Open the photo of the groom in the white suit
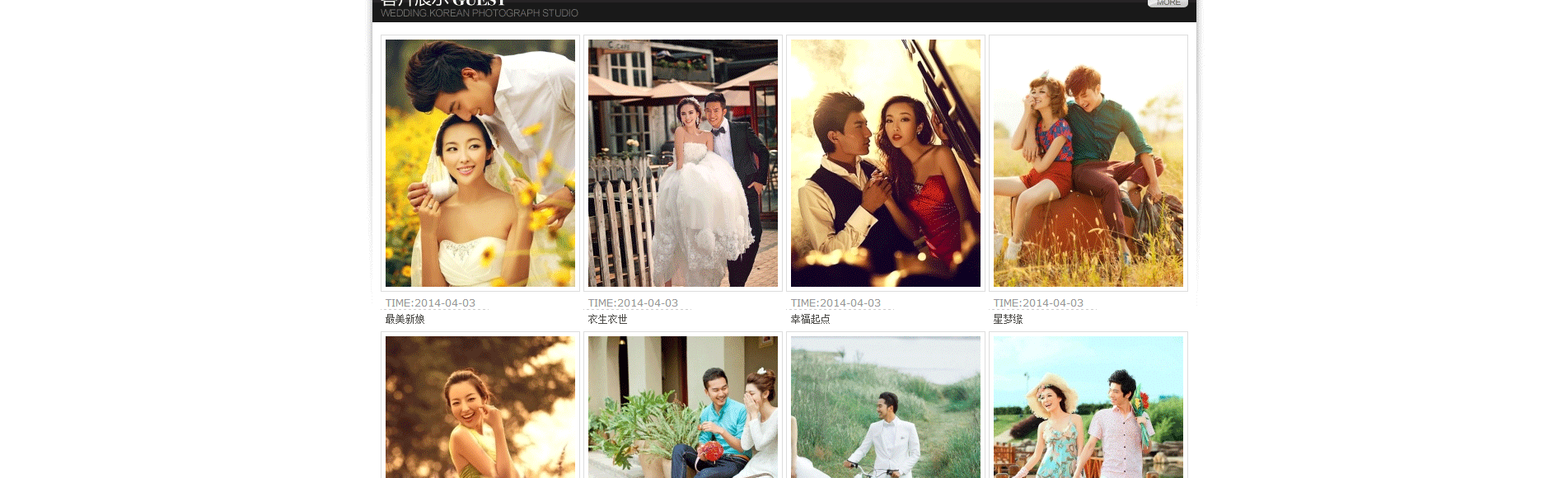The image size is (1568, 478). coord(886,407)
